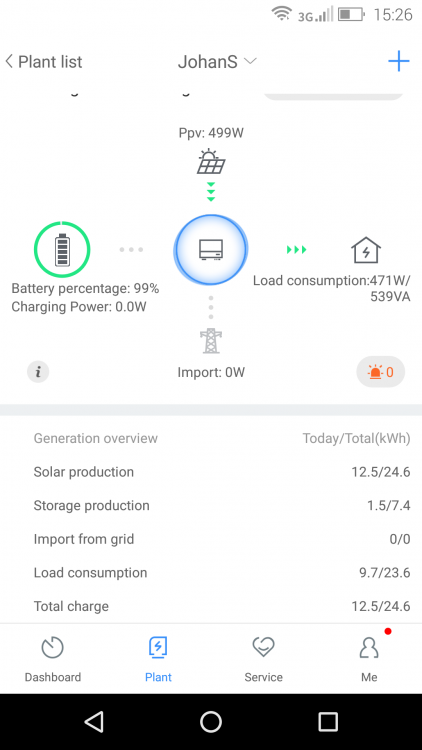Tap the system home button
The width and height of the screenshot is (422, 750).
211,721
